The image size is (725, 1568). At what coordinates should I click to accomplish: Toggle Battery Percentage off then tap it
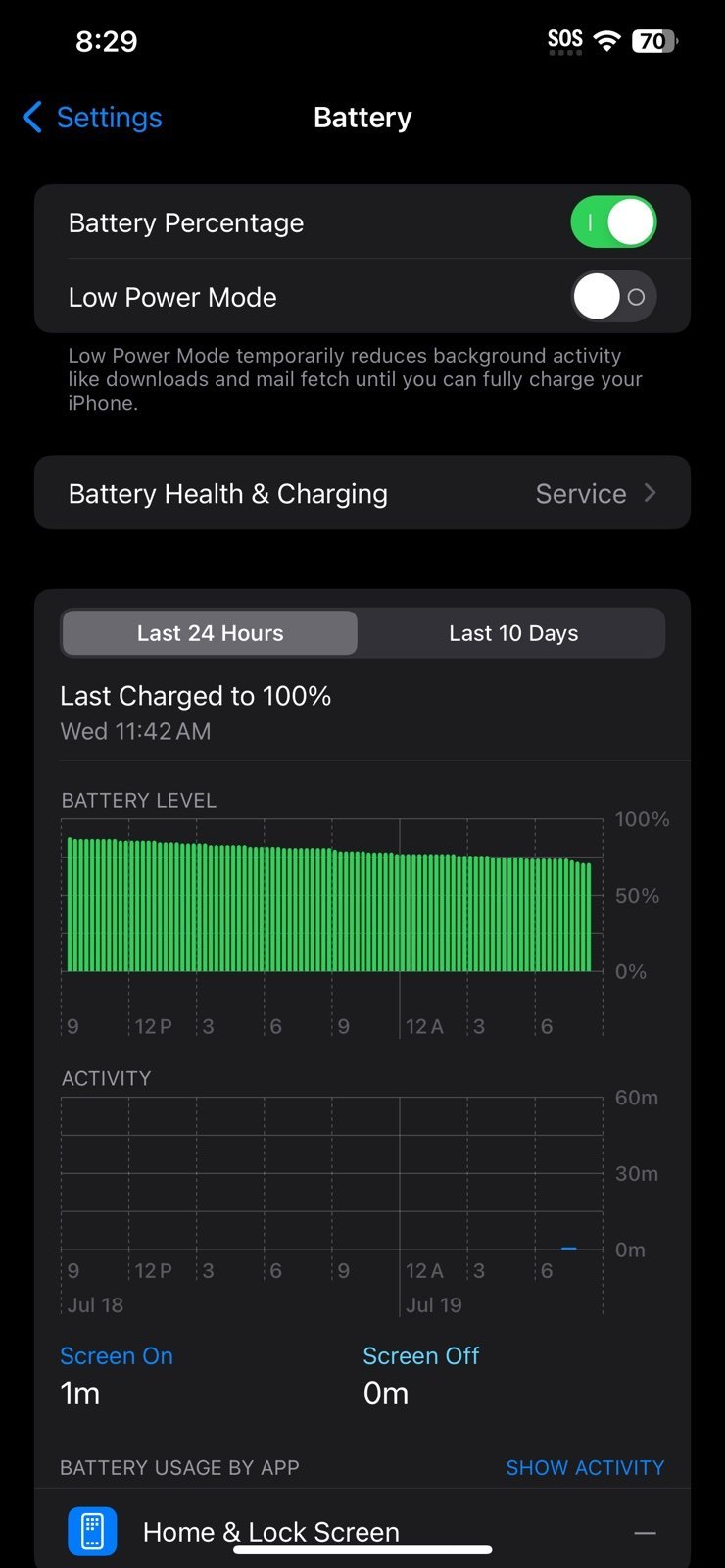[x=613, y=222]
